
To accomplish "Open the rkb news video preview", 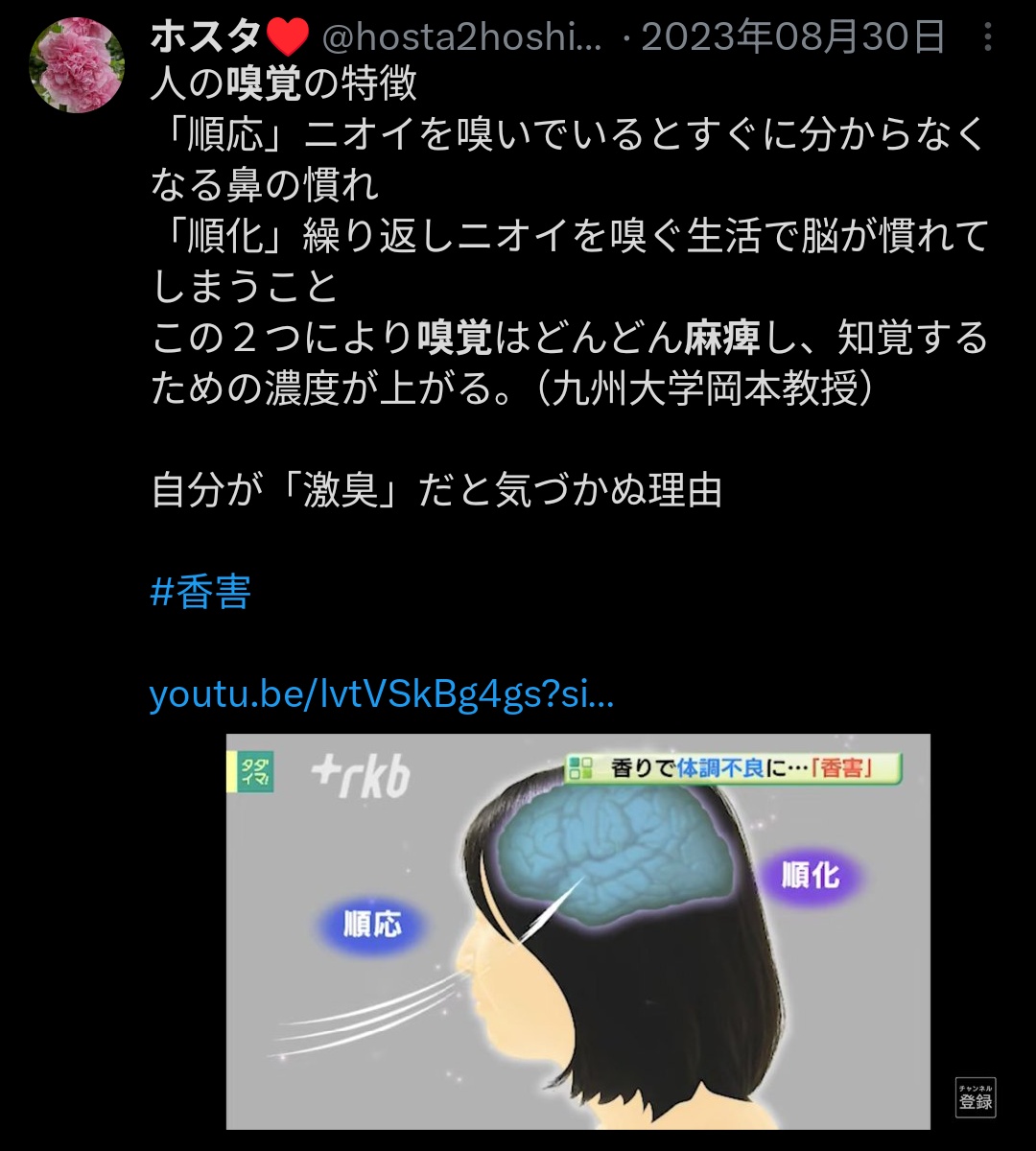I will coord(577,930).
